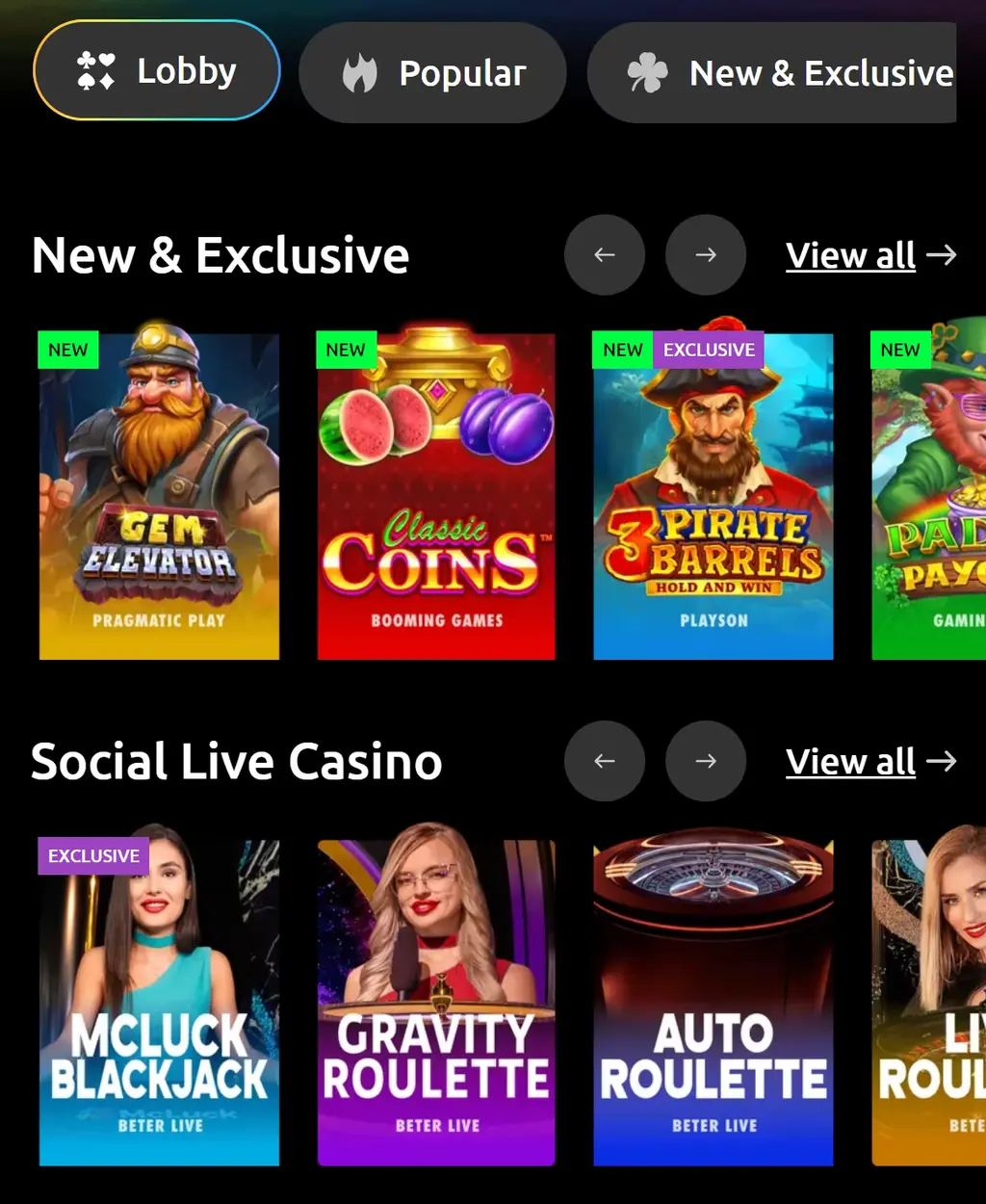Show previous Social Live Casino games

pyautogui.click(x=605, y=761)
